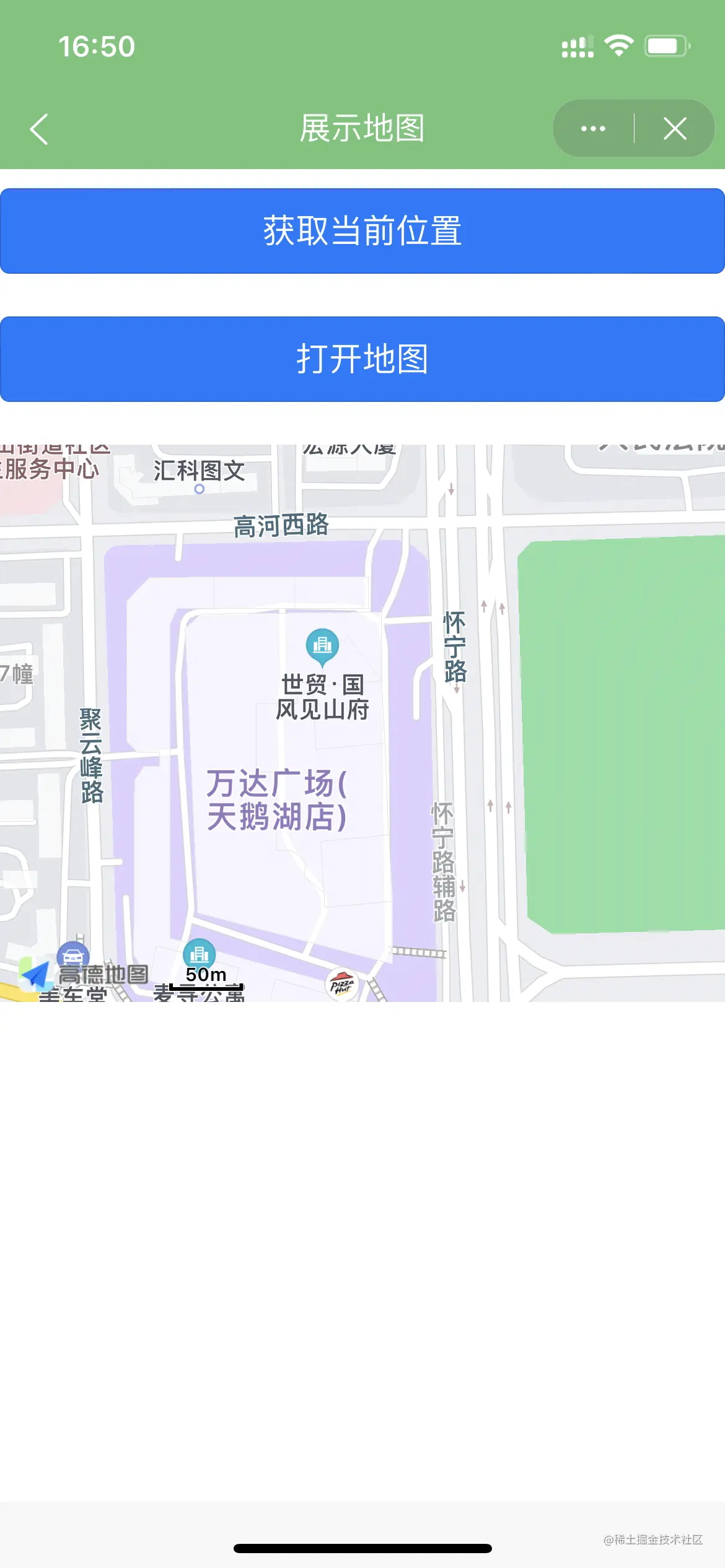
Task: Open the mini program's more options menu
Action: [593, 129]
